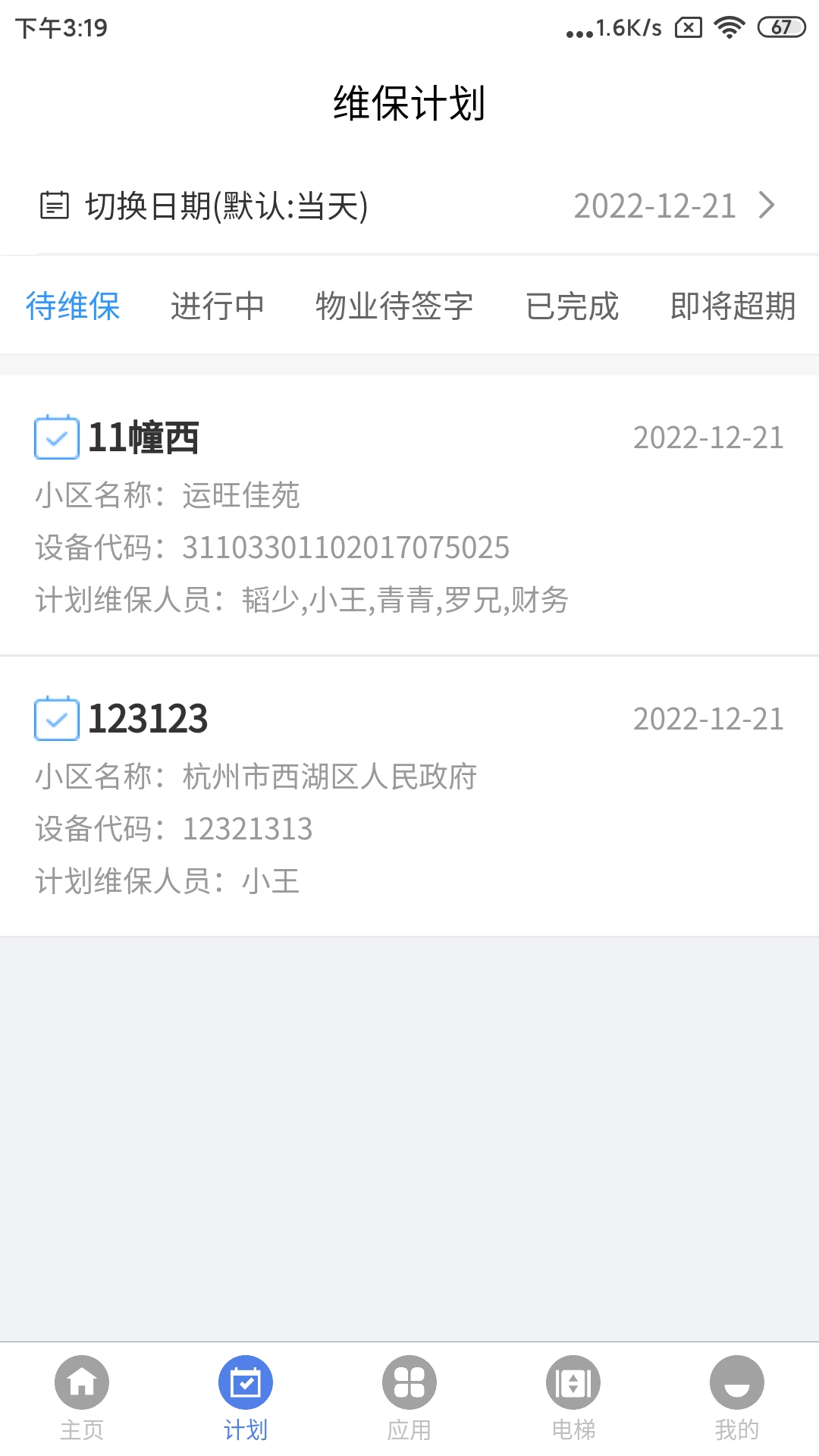819x1456 pixels.
Task: Open the 应用 apps tab
Action: coord(409,1397)
